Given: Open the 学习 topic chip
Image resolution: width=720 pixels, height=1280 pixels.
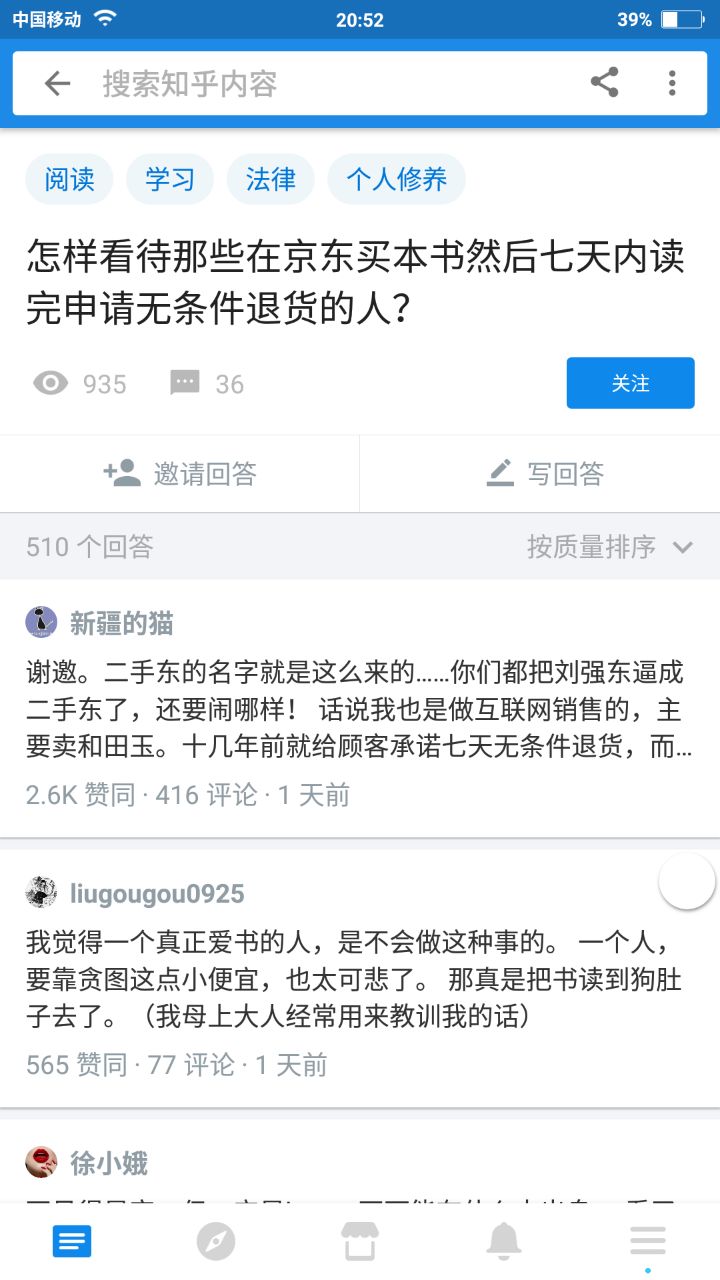Looking at the screenshot, I should click(170, 179).
